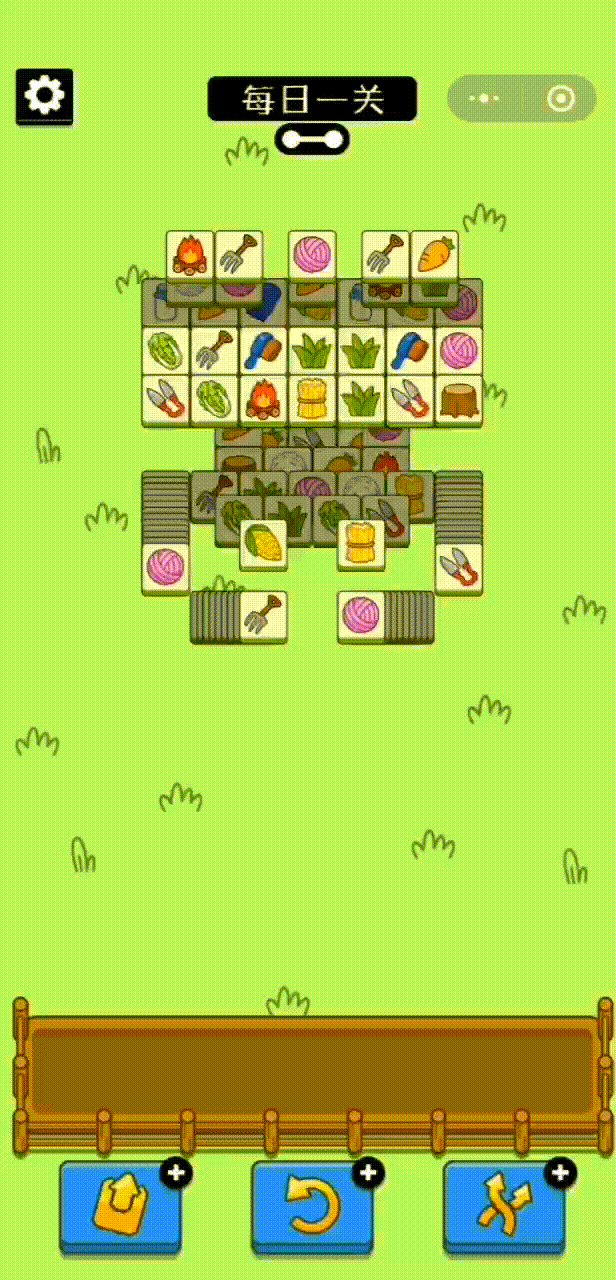Select the corn tile

click(x=263, y=543)
